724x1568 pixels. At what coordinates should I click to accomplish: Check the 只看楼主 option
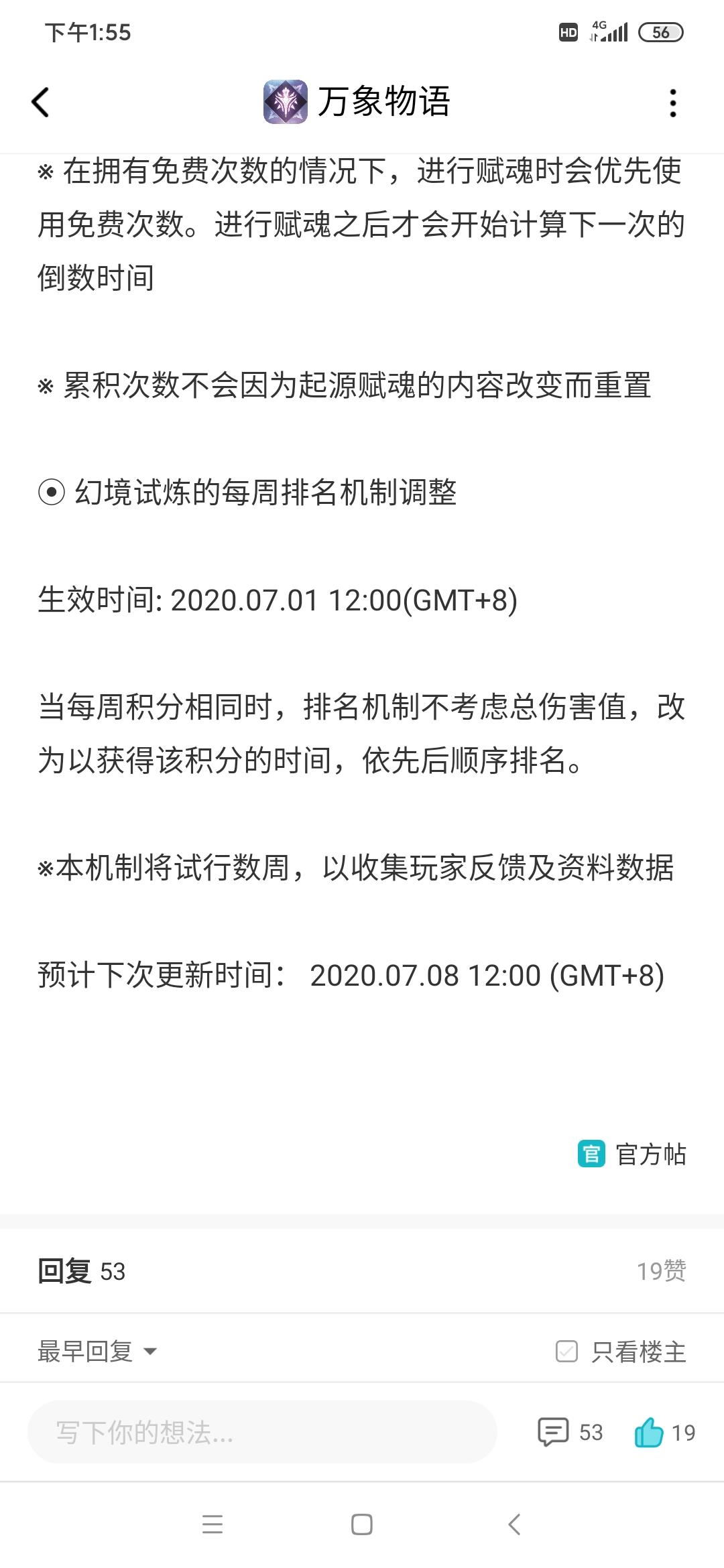(566, 1352)
